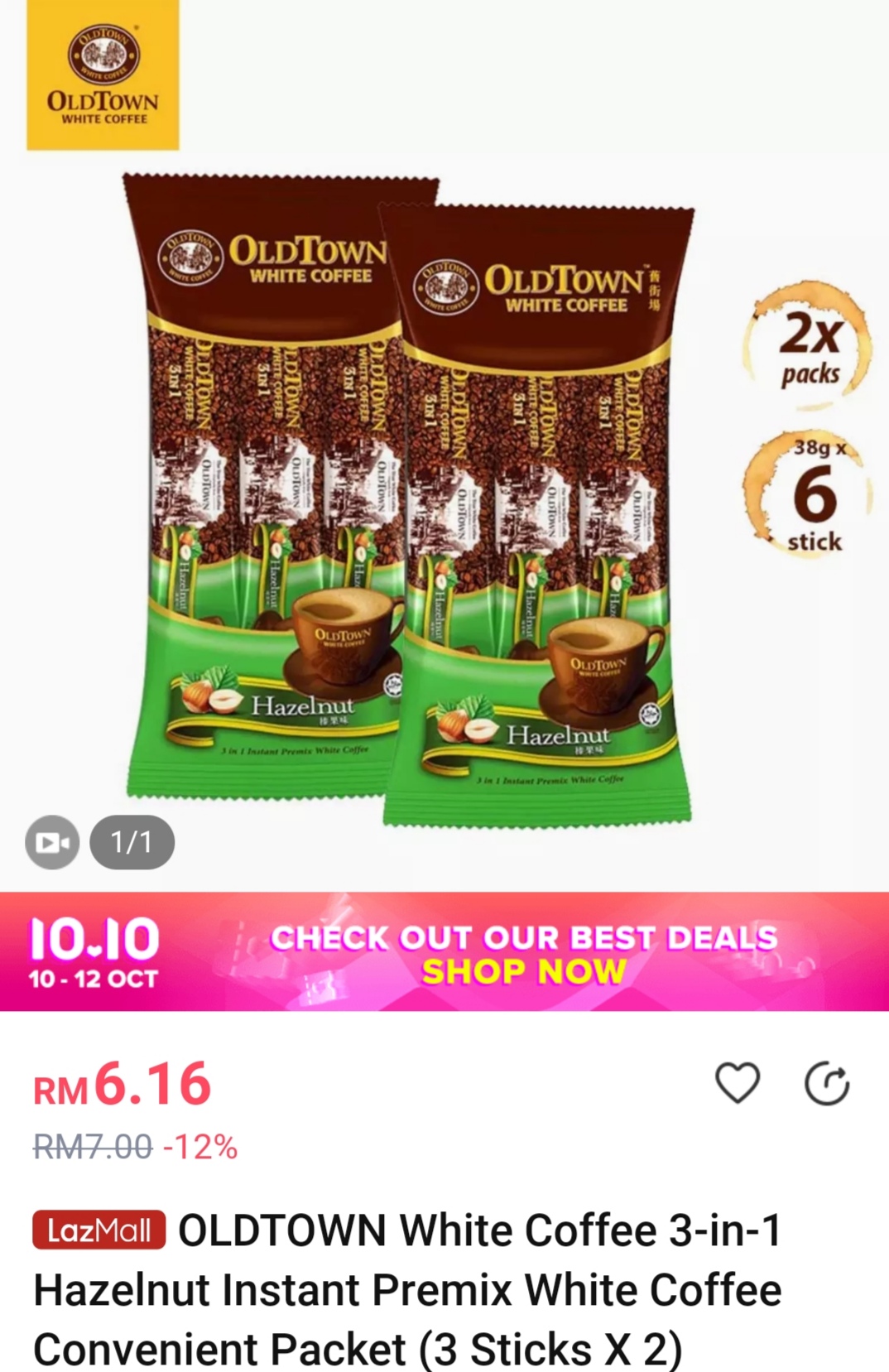View the OLDTOWN Hazelnut product image
Viewport: 889px width, 1372px height.
click(410, 497)
